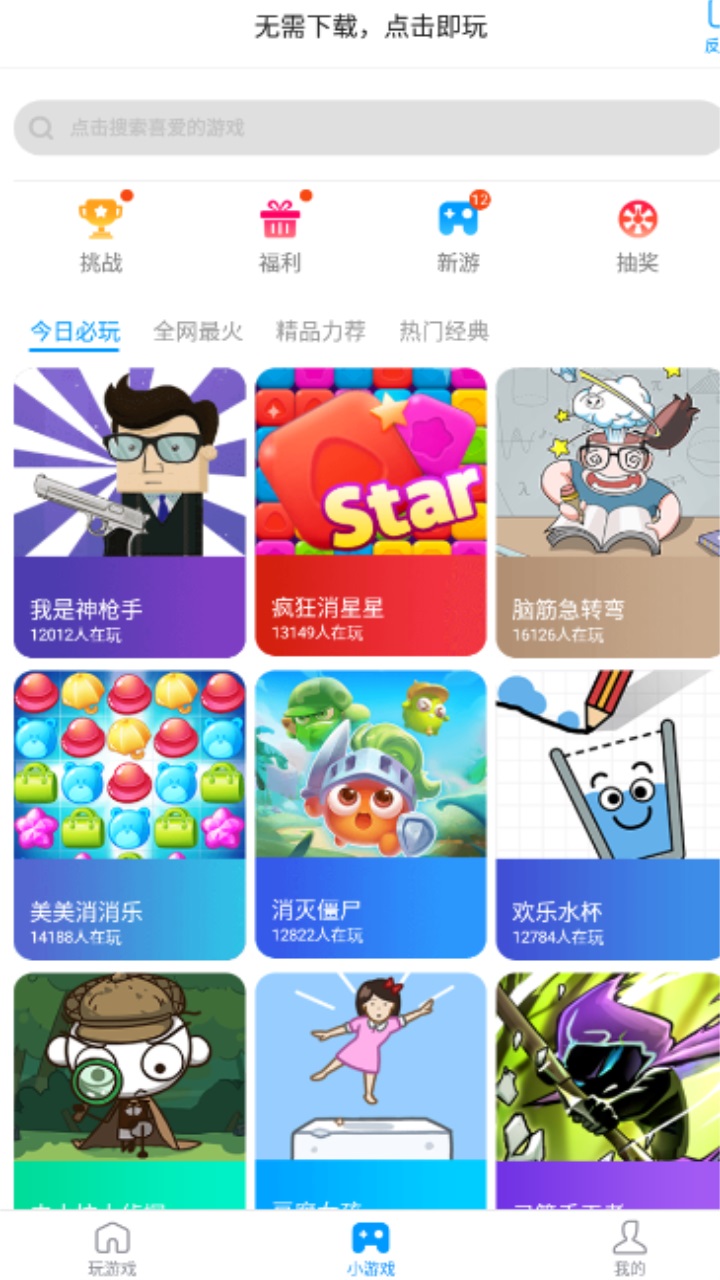
Task: Stay on the 今日必玩 tab
Action: pos(72,331)
